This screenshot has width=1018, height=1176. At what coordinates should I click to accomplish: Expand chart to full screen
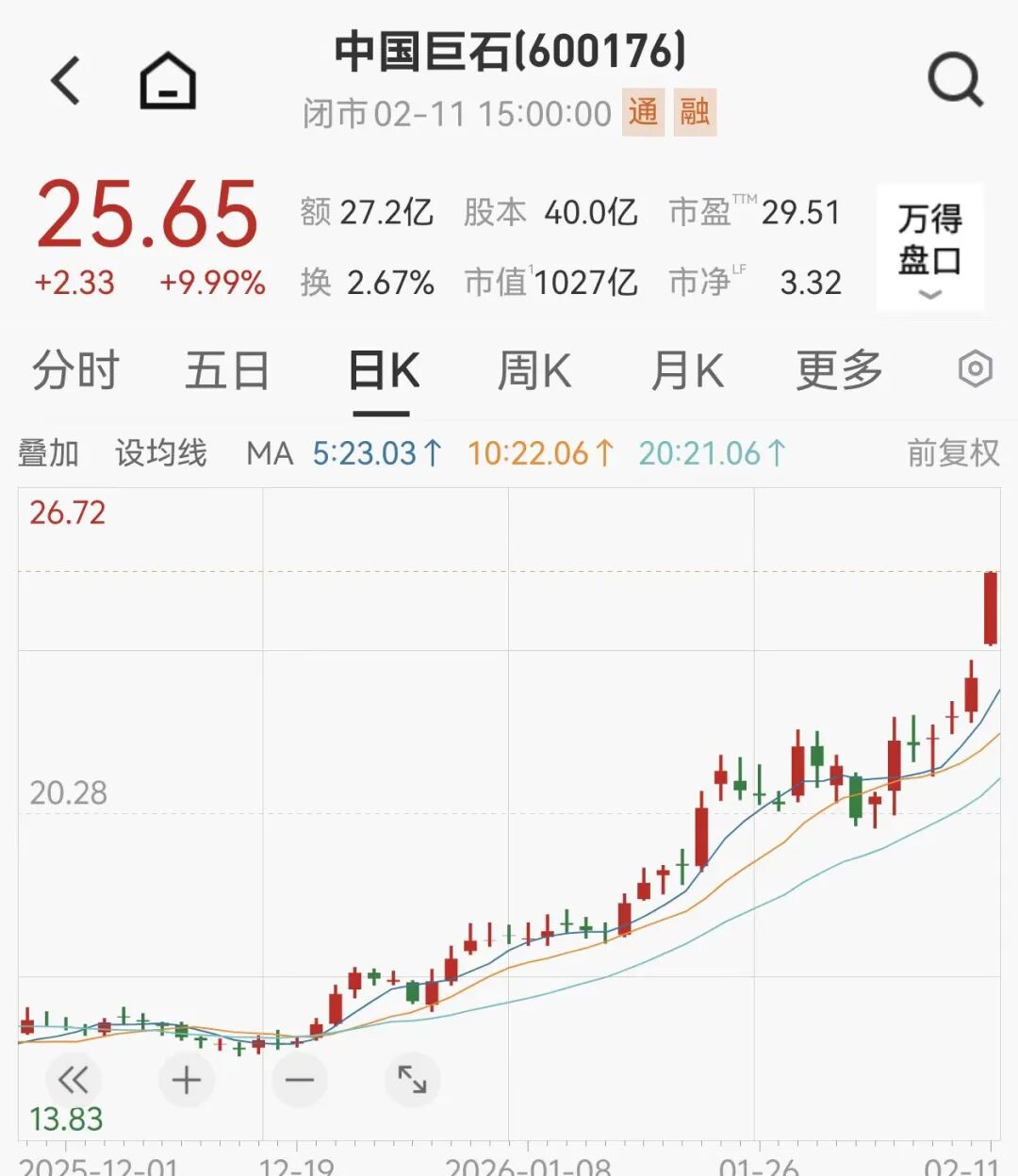pyautogui.click(x=413, y=1080)
